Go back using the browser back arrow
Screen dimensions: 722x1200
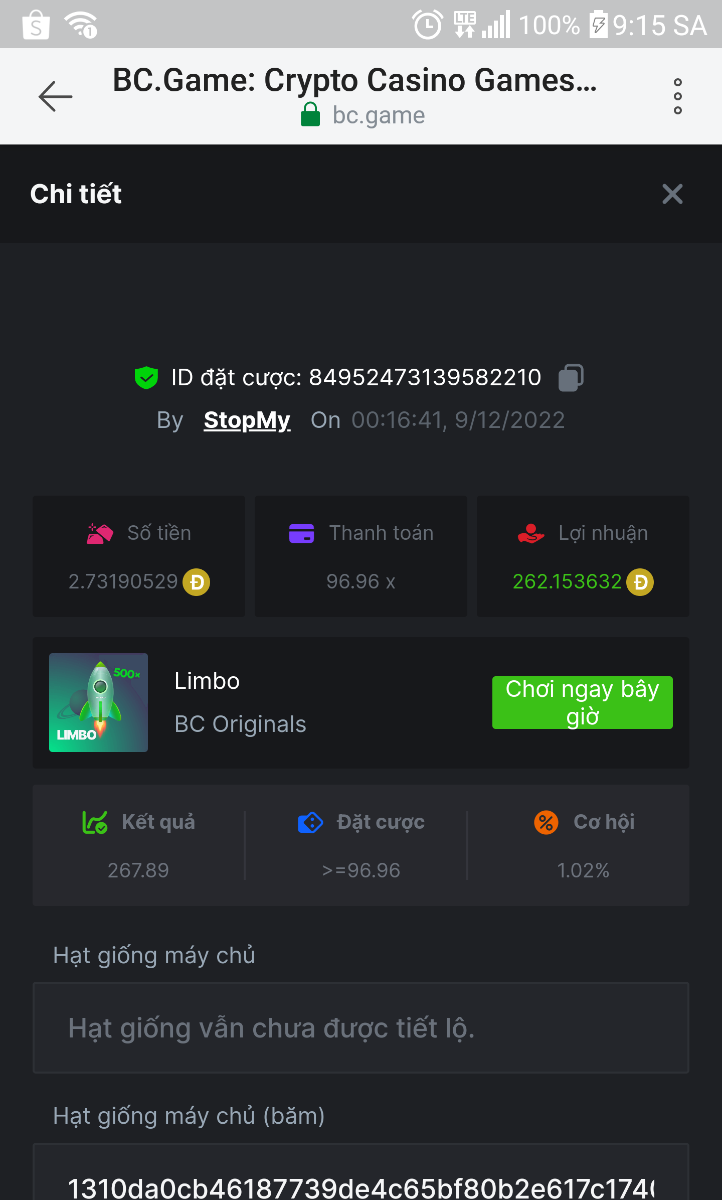click(55, 96)
